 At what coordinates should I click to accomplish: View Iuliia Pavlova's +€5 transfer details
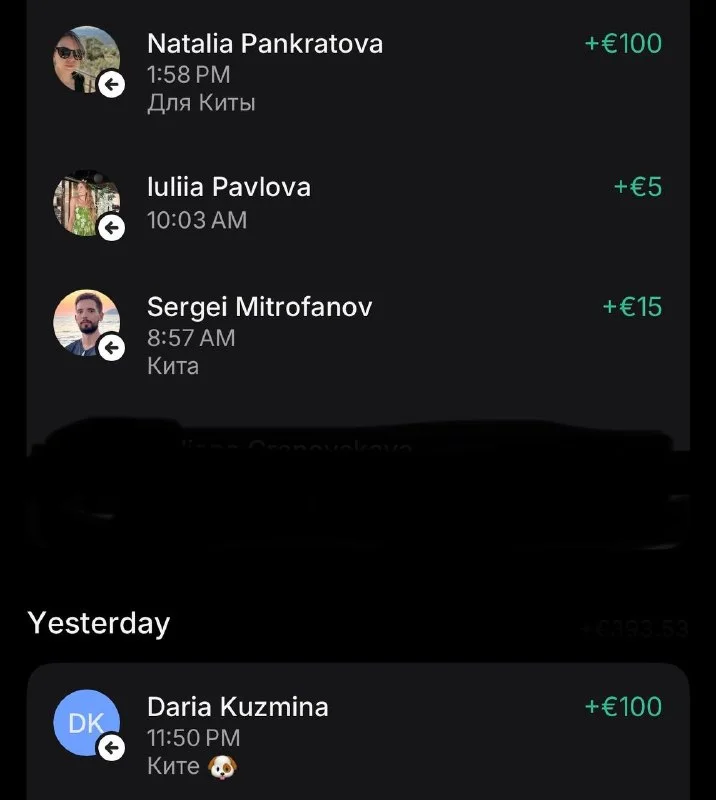(x=357, y=203)
